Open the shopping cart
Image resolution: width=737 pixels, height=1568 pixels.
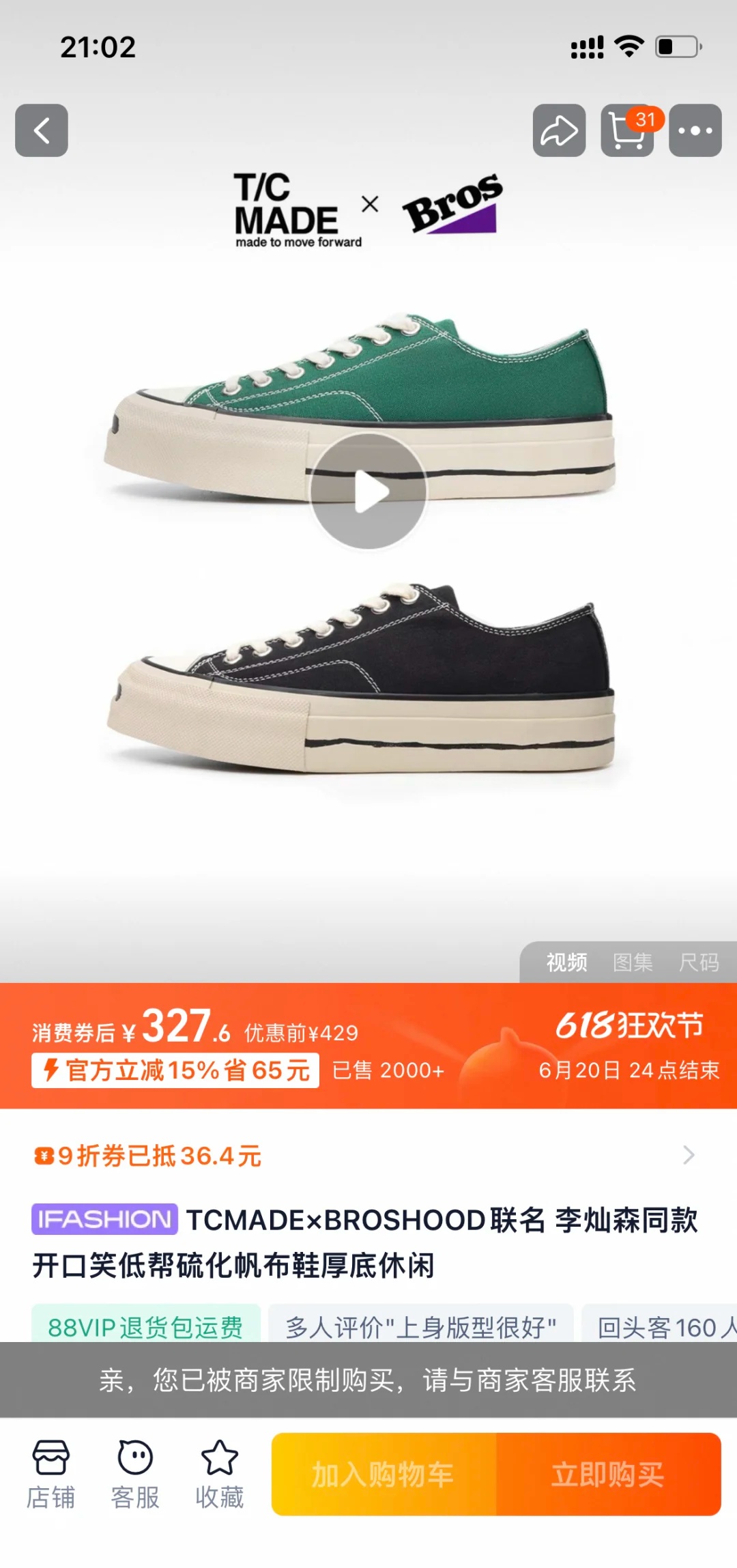click(627, 130)
